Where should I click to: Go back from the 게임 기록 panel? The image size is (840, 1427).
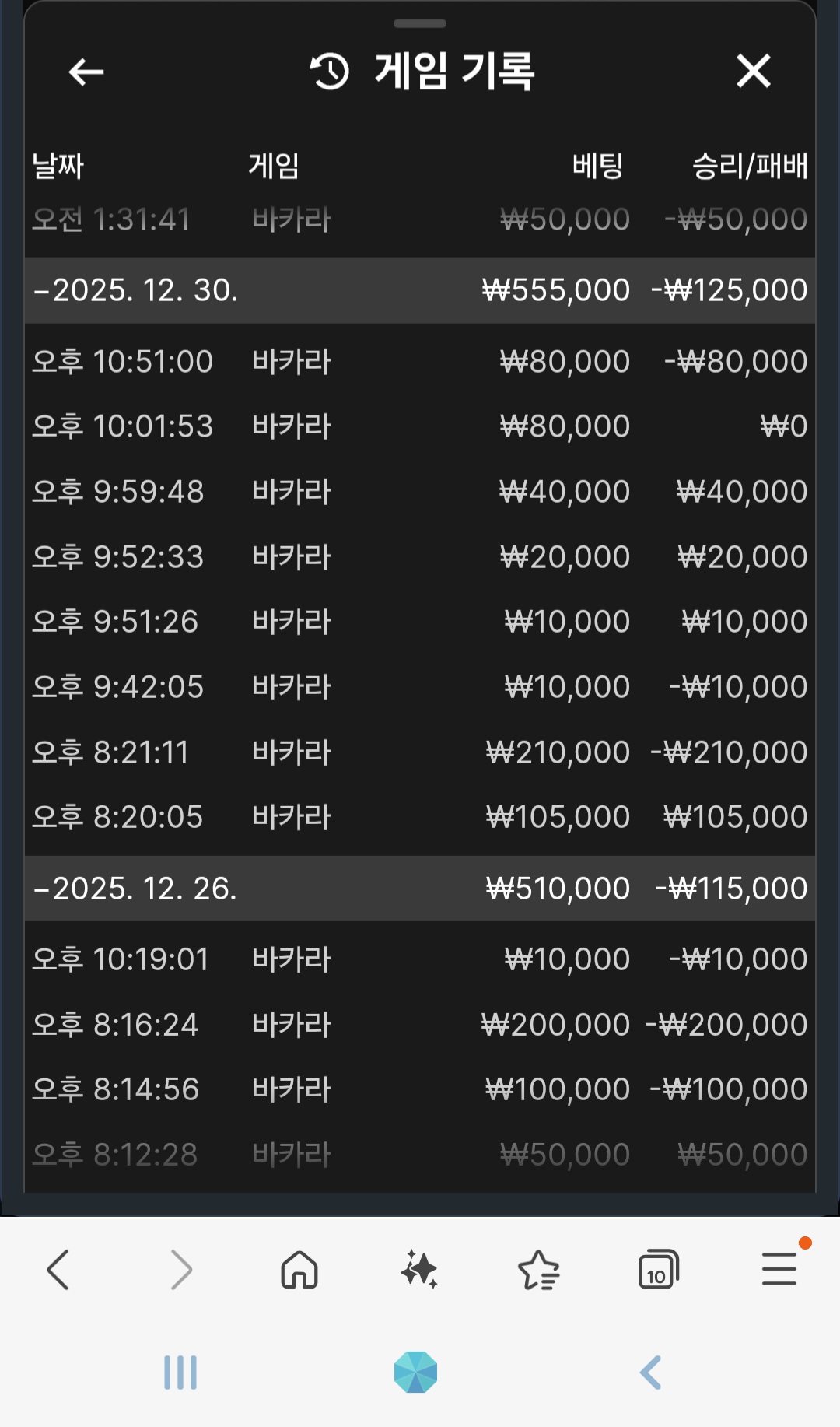click(86, 72)
